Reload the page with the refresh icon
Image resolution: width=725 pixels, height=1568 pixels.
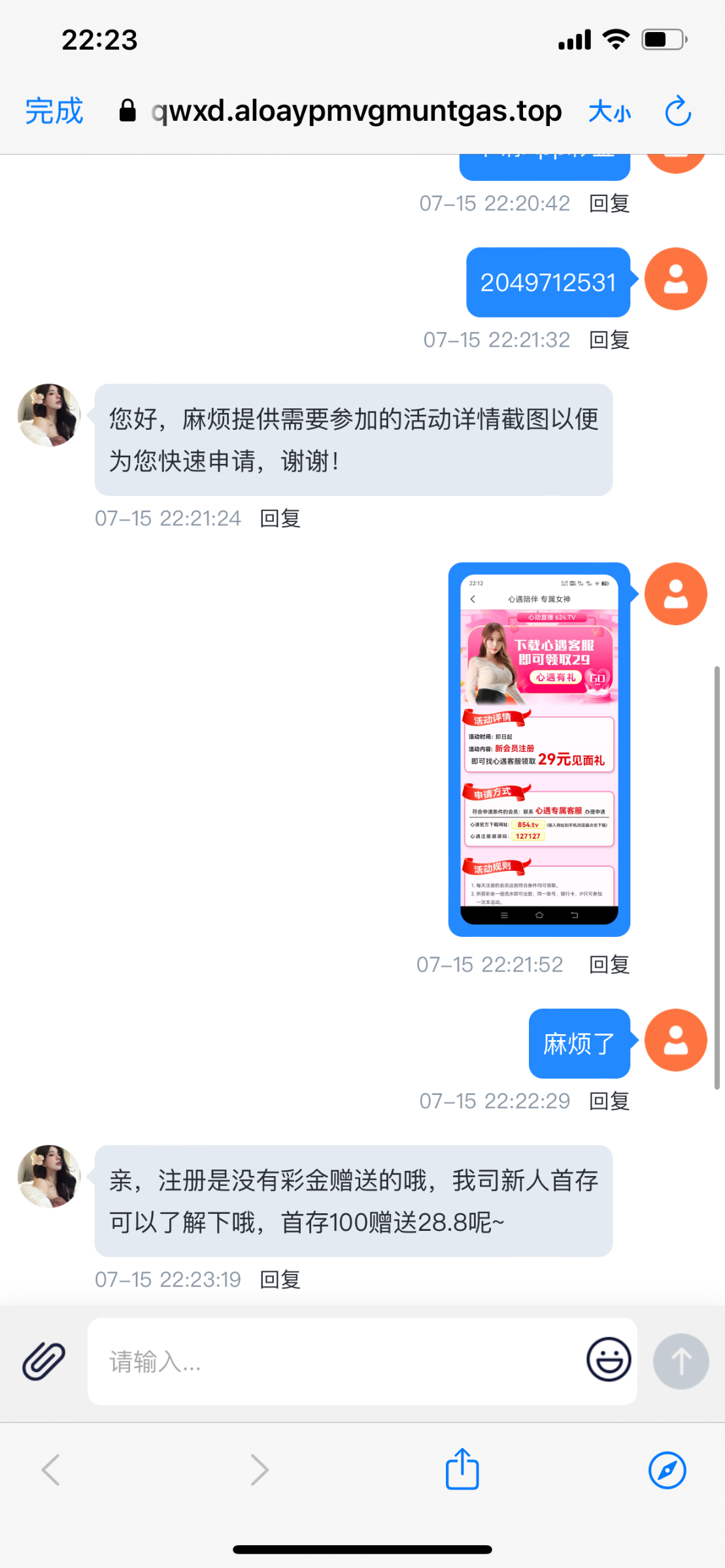(x=678, y=111)
